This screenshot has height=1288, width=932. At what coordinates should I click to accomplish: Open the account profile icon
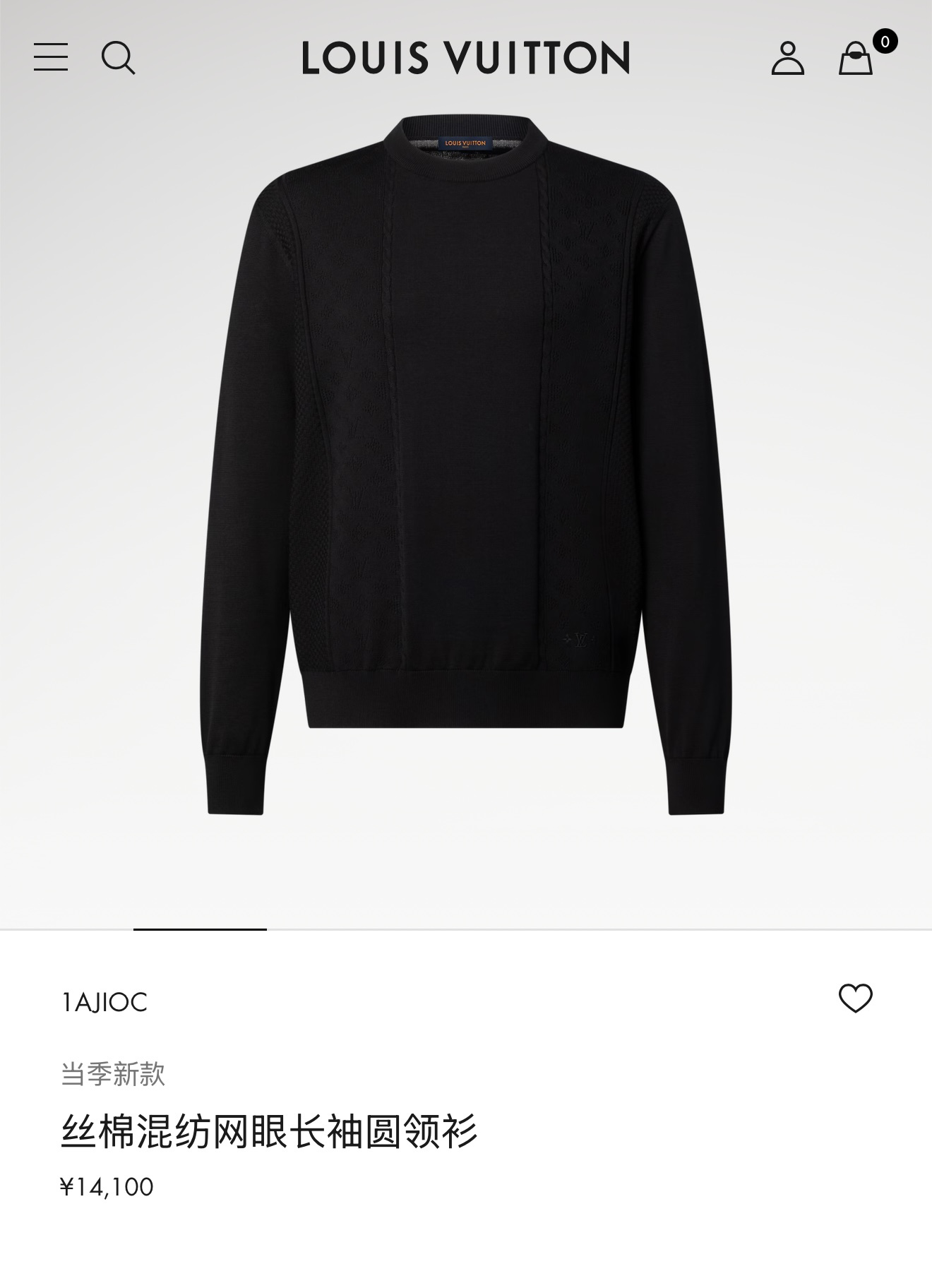[x=787, y=58]
